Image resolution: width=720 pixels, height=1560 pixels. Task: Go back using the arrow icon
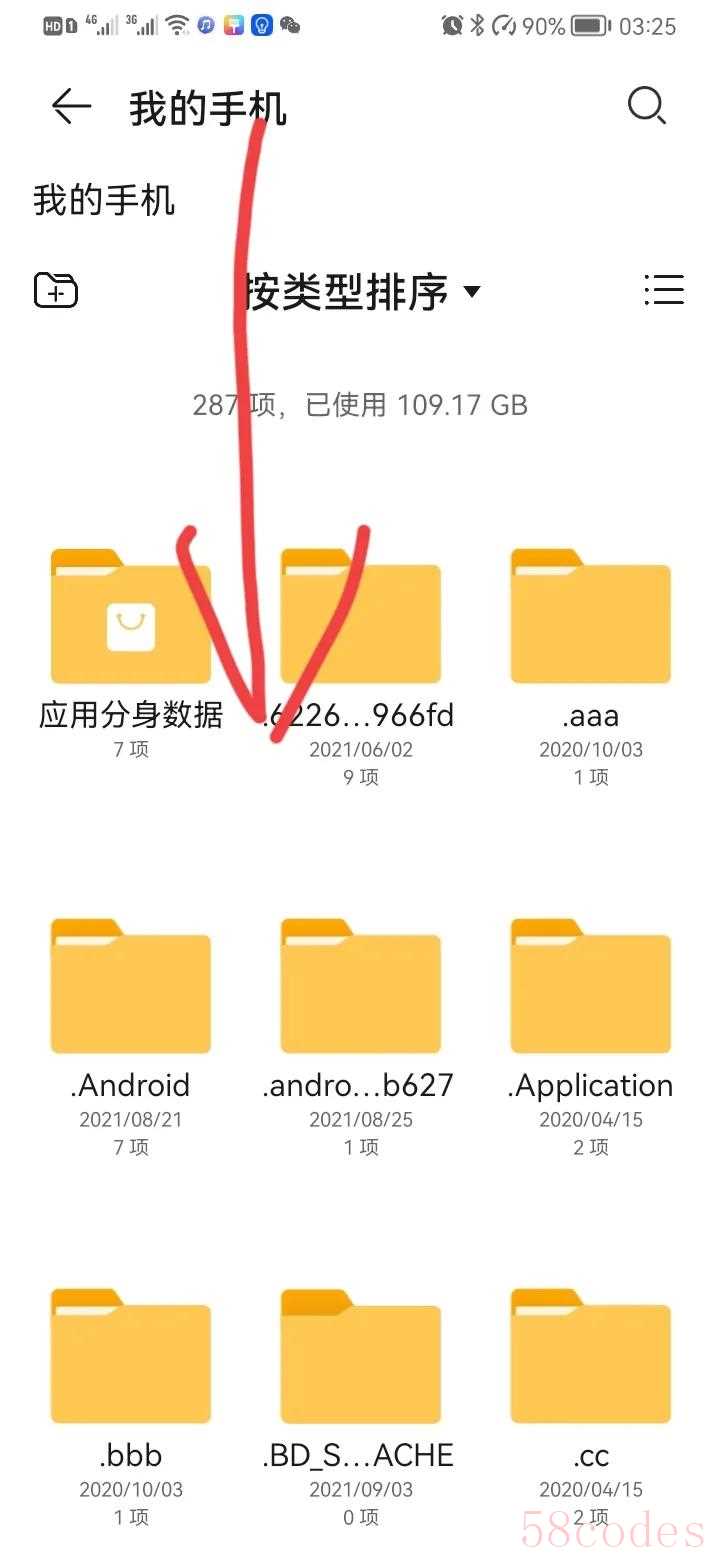point(72,106)
